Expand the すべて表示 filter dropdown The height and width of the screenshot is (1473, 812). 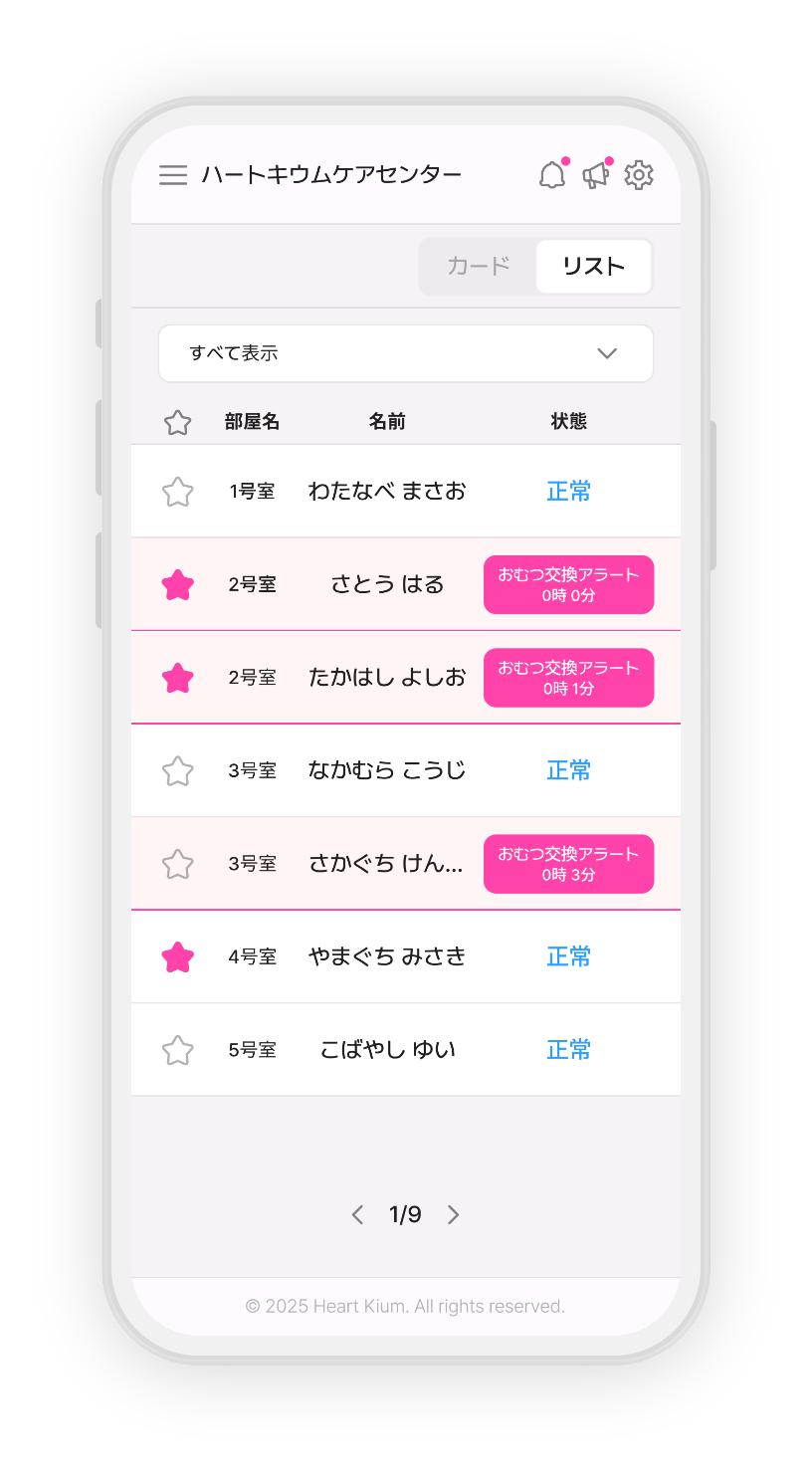pyautogui.click(x=406, y=353)
